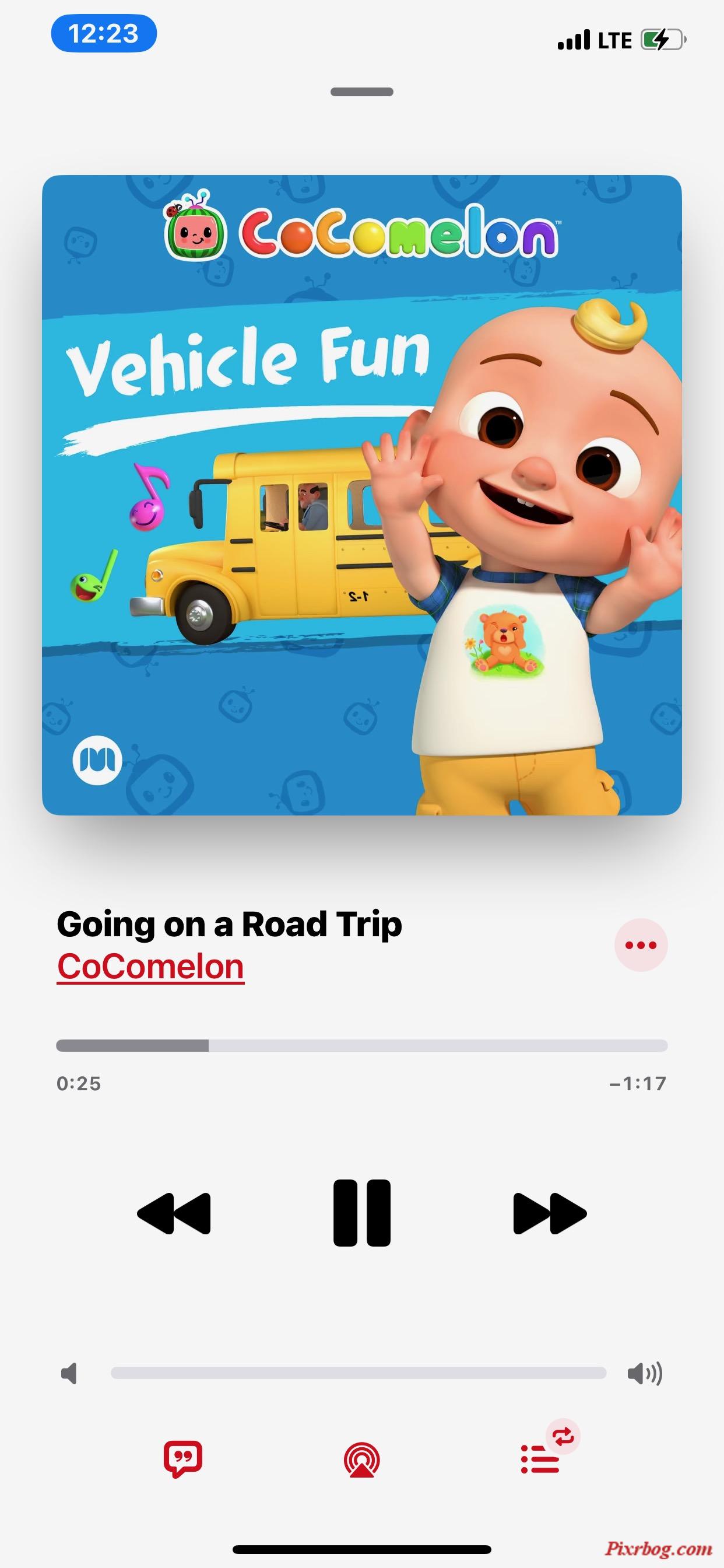Tap the volume slider
724x1568 pixels.
click(359, 1373)
